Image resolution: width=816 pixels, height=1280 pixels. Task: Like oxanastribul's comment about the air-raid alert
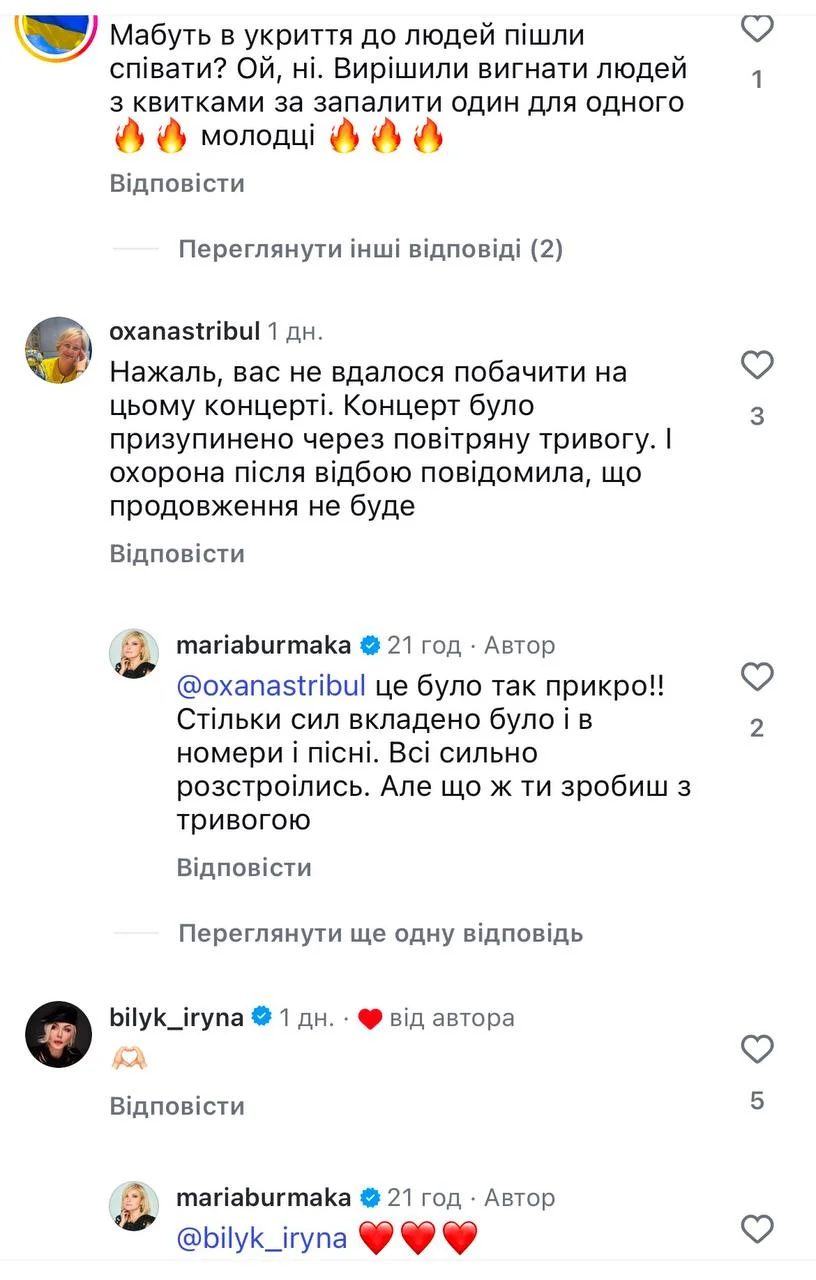tap(757, 364)
